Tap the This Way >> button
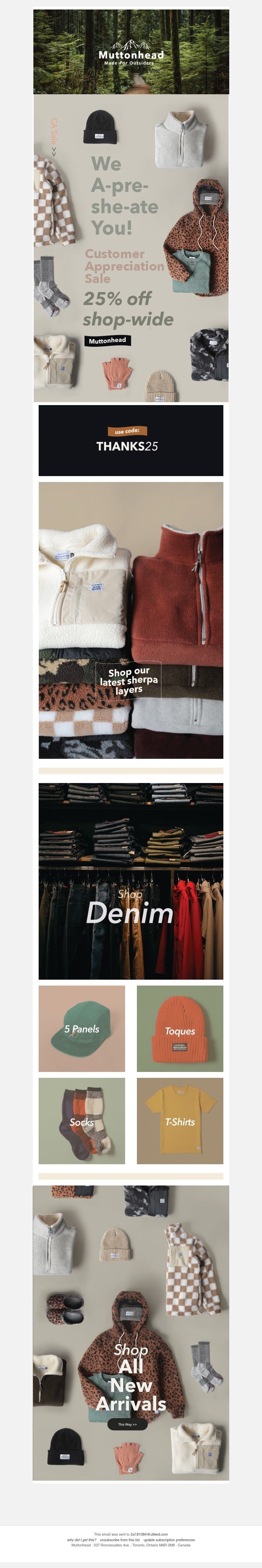 [x=127, y=1424]
